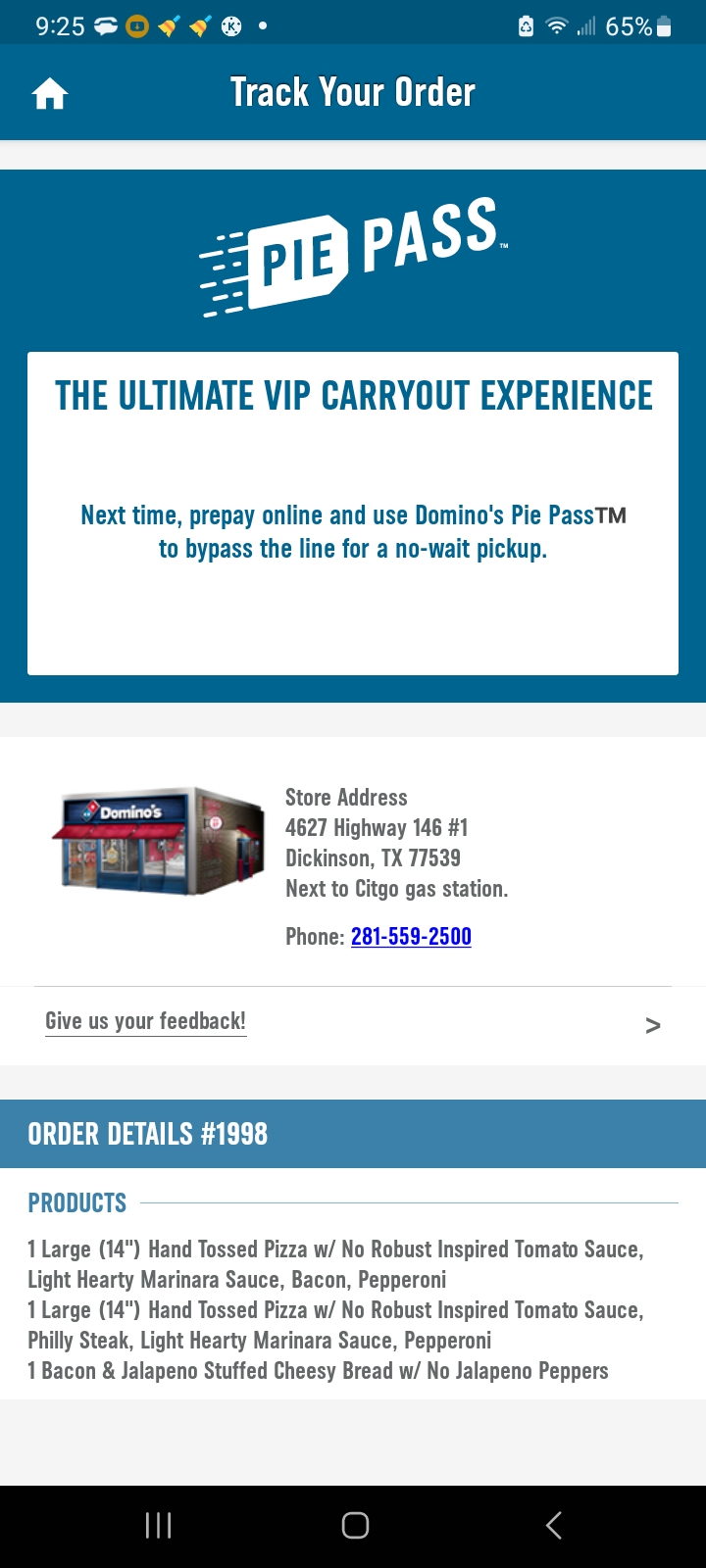Open recent apps from the navigation bar

tap(158, 1525)
